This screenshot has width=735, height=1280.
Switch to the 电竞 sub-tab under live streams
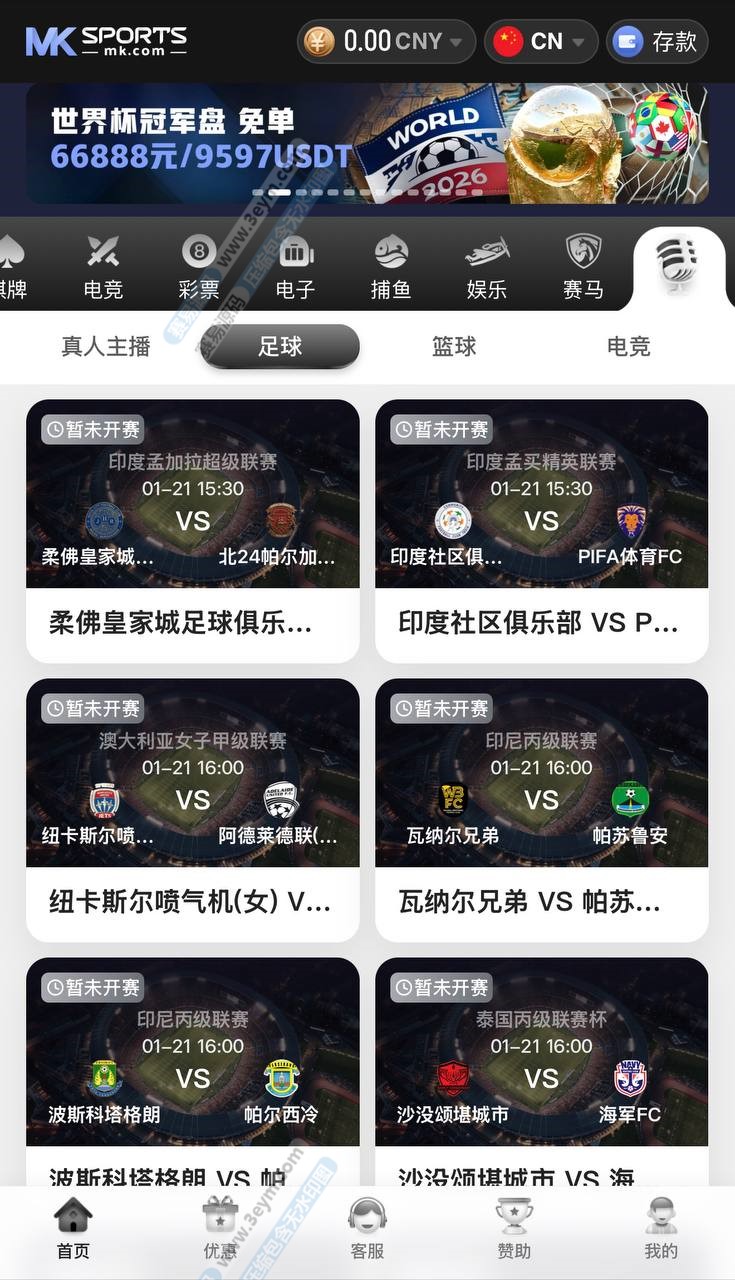(x=628, y=346)
